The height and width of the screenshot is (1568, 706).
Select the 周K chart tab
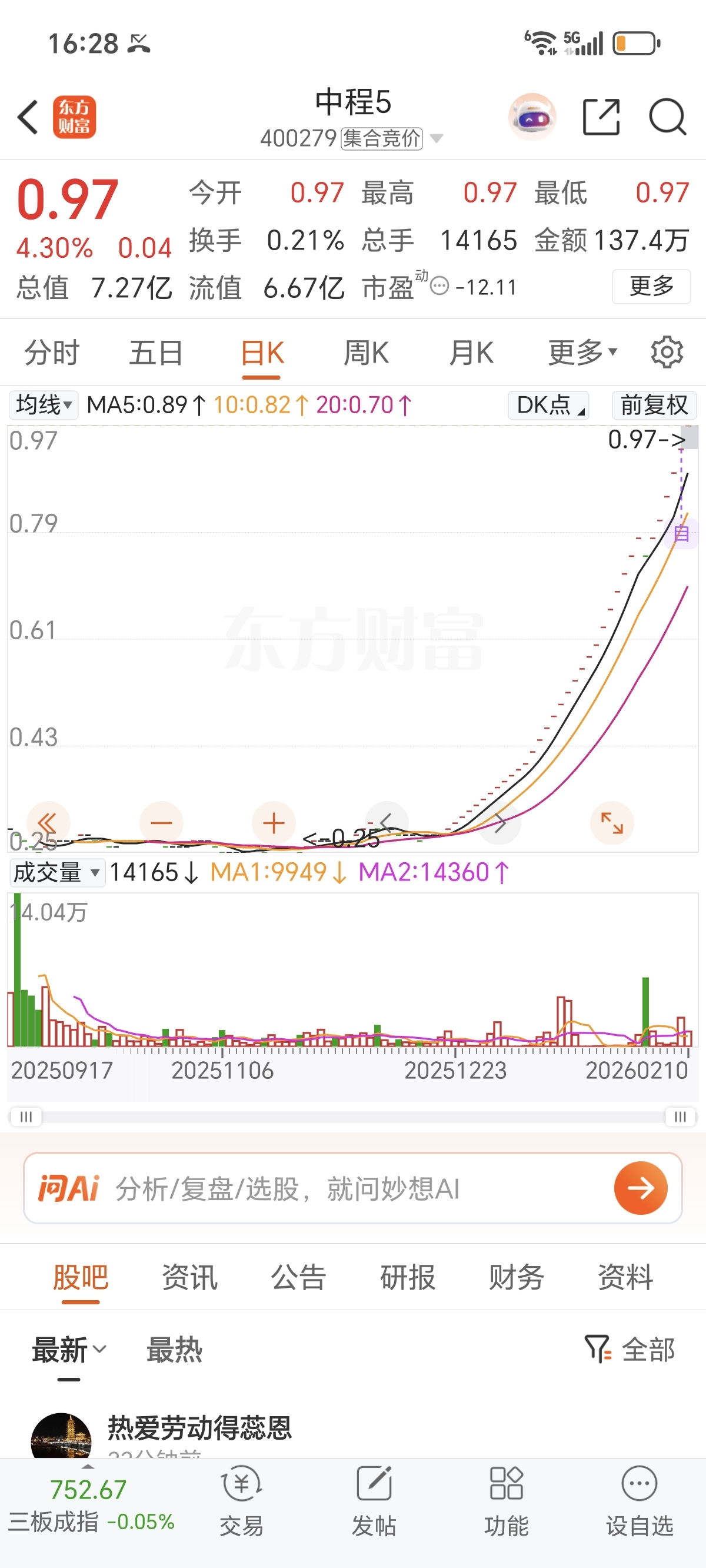[x=366, y=353]
